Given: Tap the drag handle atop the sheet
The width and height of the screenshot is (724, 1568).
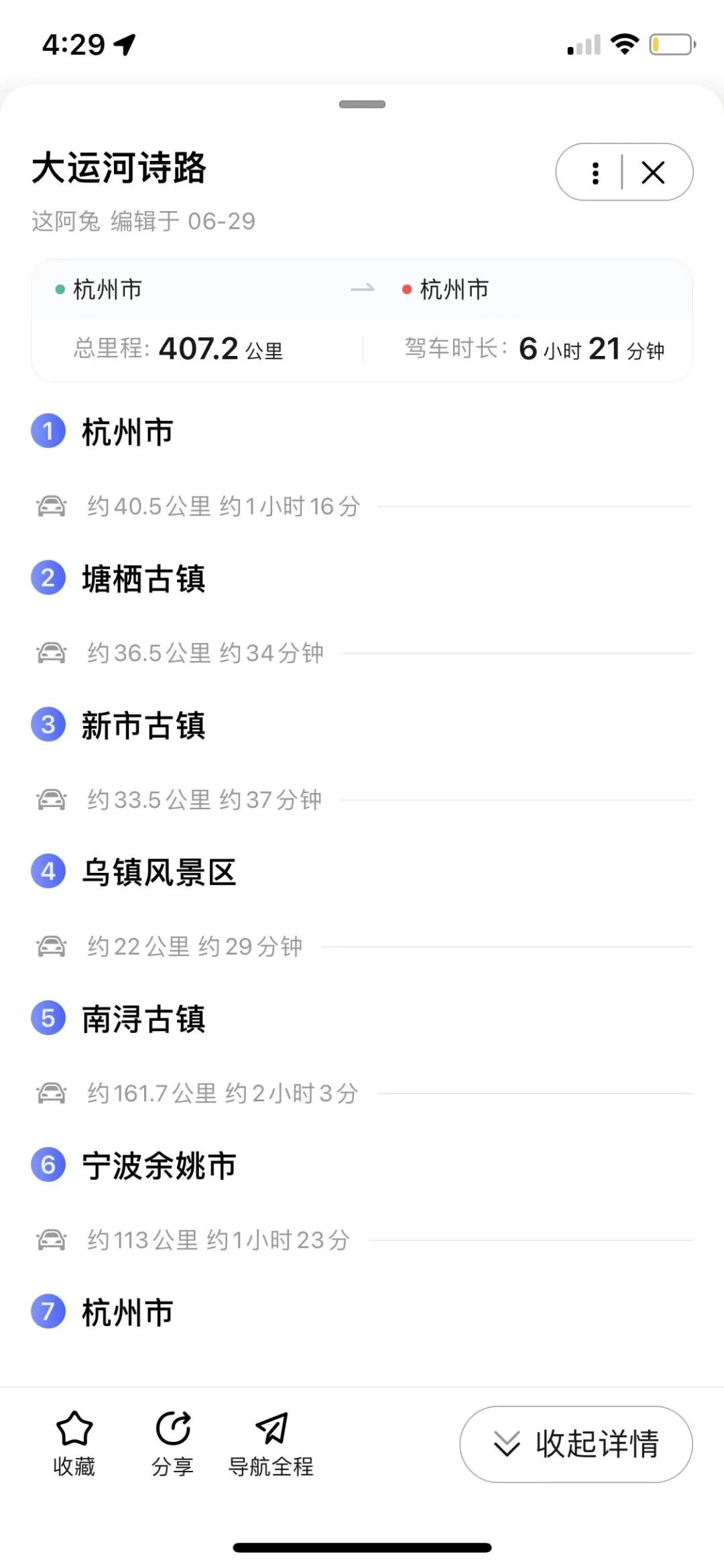Looking at the screenshot, I should (362, 104).
